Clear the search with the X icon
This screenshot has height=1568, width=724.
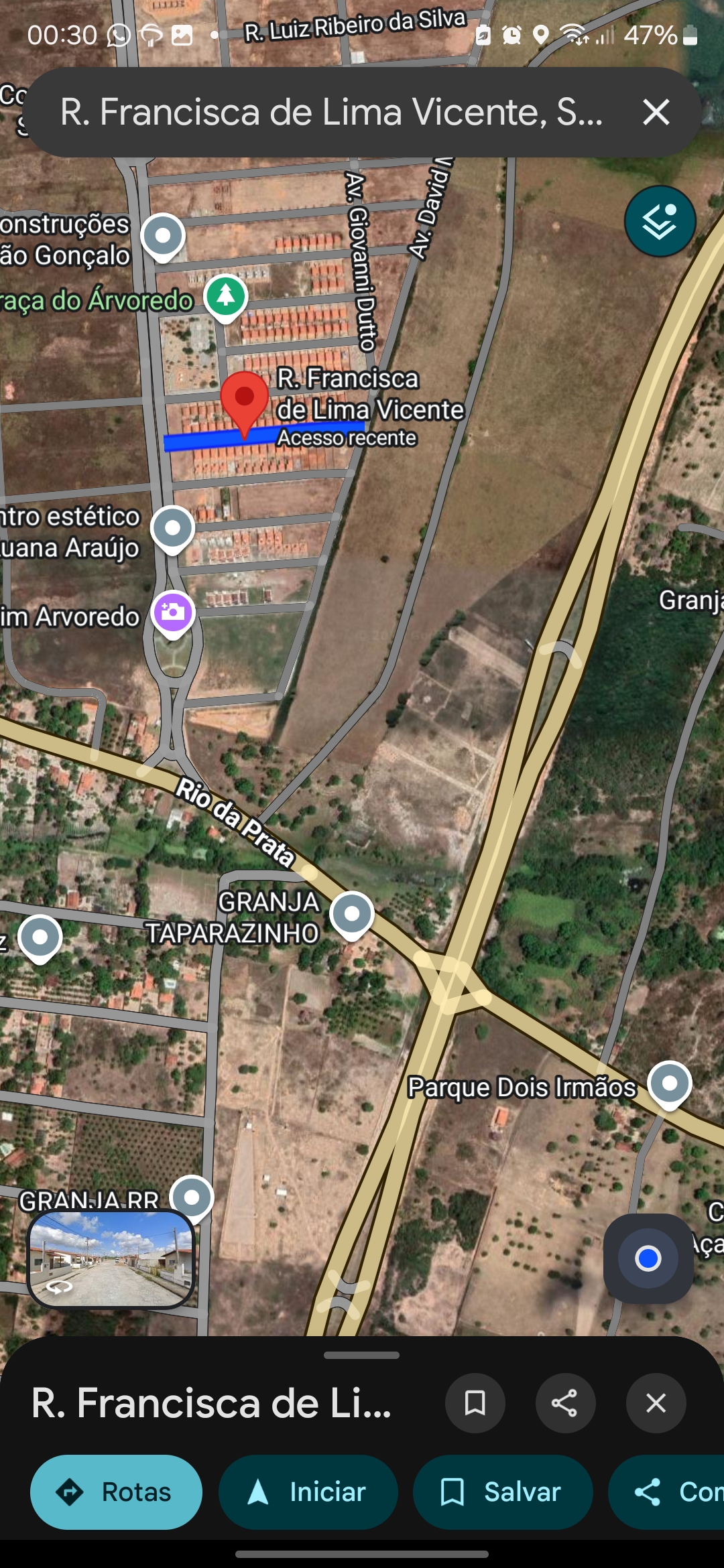(x=656, y=112)
